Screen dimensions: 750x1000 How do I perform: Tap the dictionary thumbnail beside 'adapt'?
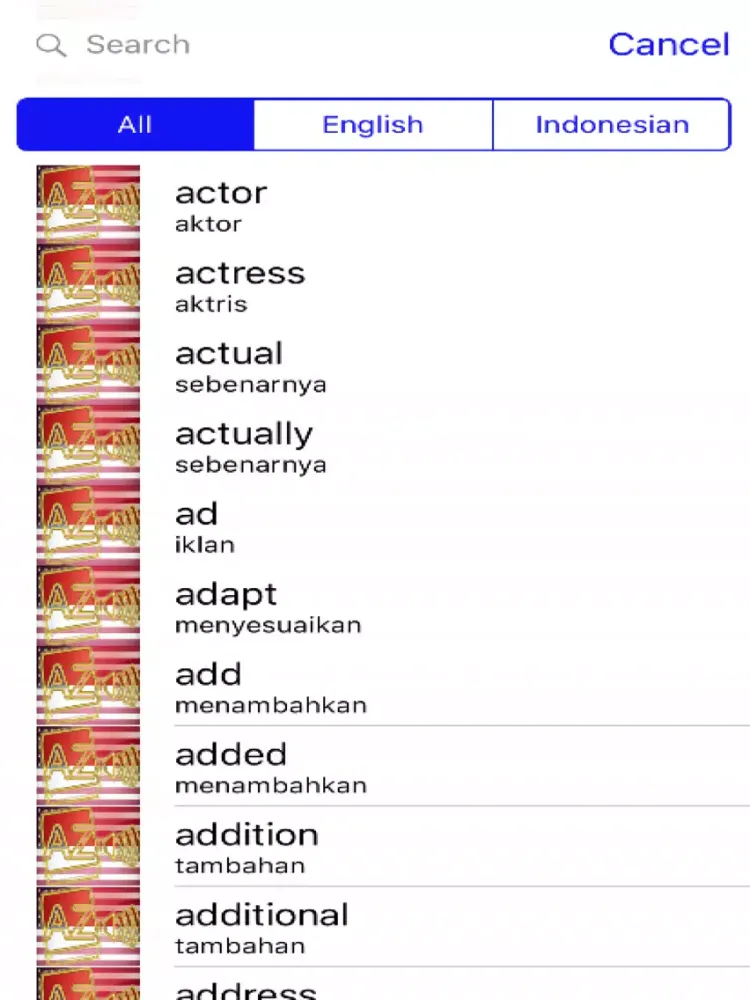87,605
